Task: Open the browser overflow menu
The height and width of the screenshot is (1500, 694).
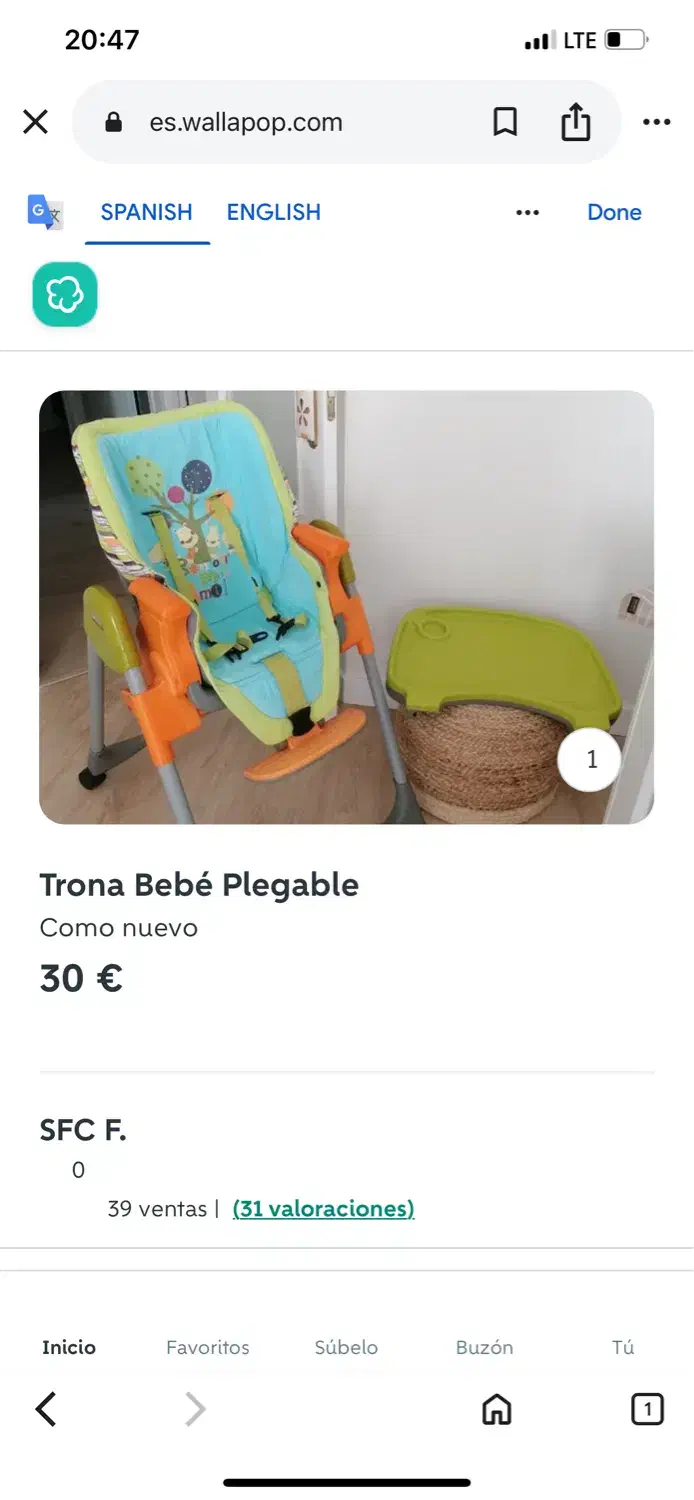Action: pyautogui.click(x=657, y=122)
